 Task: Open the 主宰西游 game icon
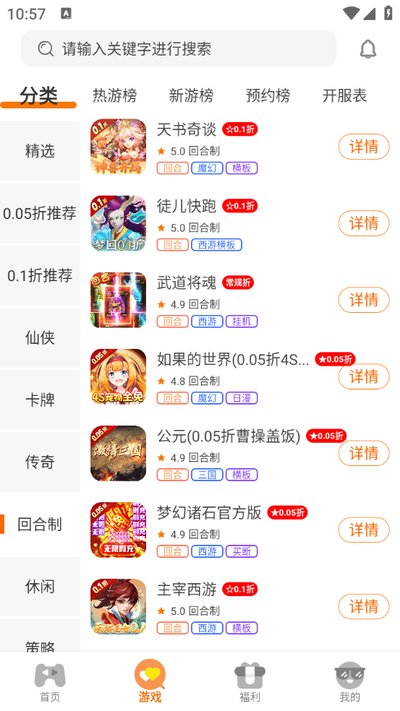point(118,607)
